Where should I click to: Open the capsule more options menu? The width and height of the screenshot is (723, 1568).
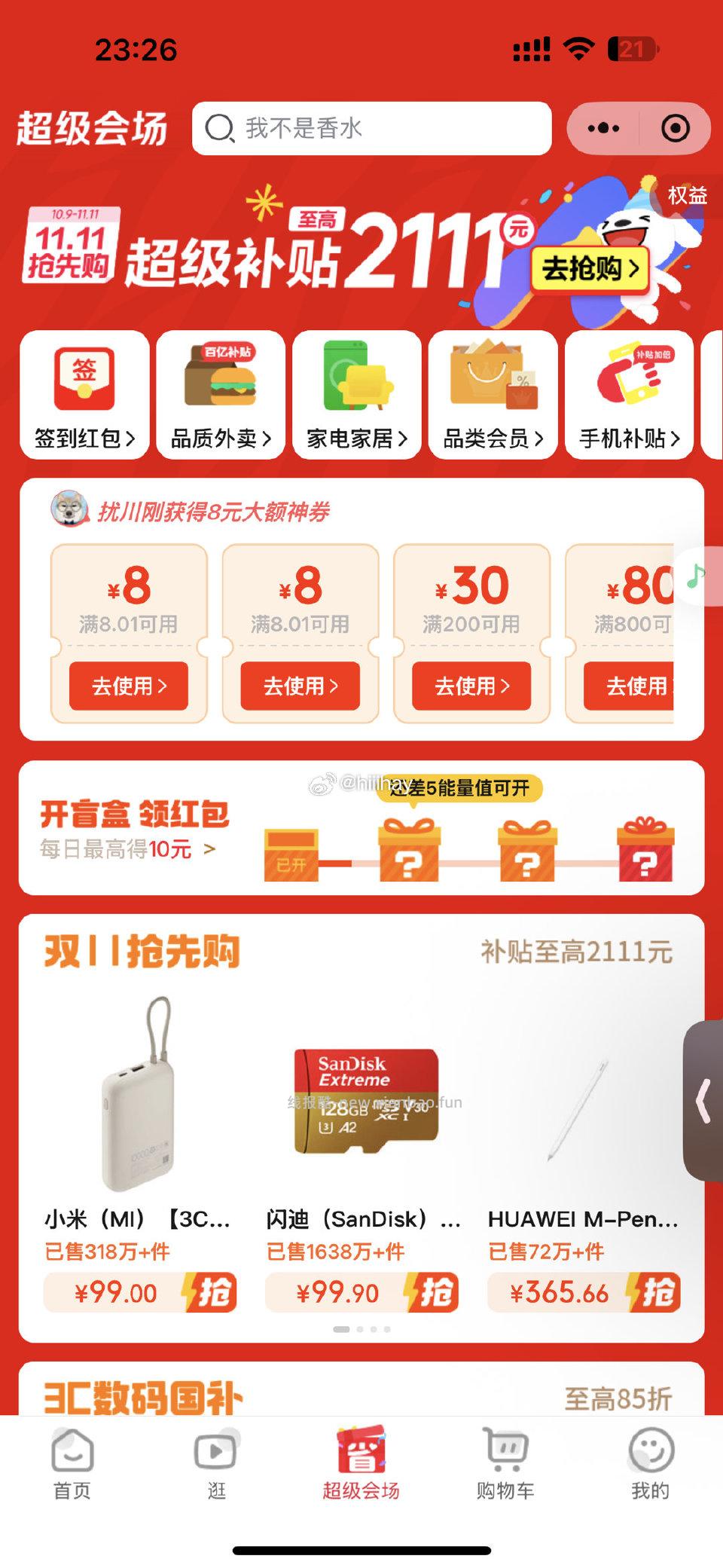[602, 128]
